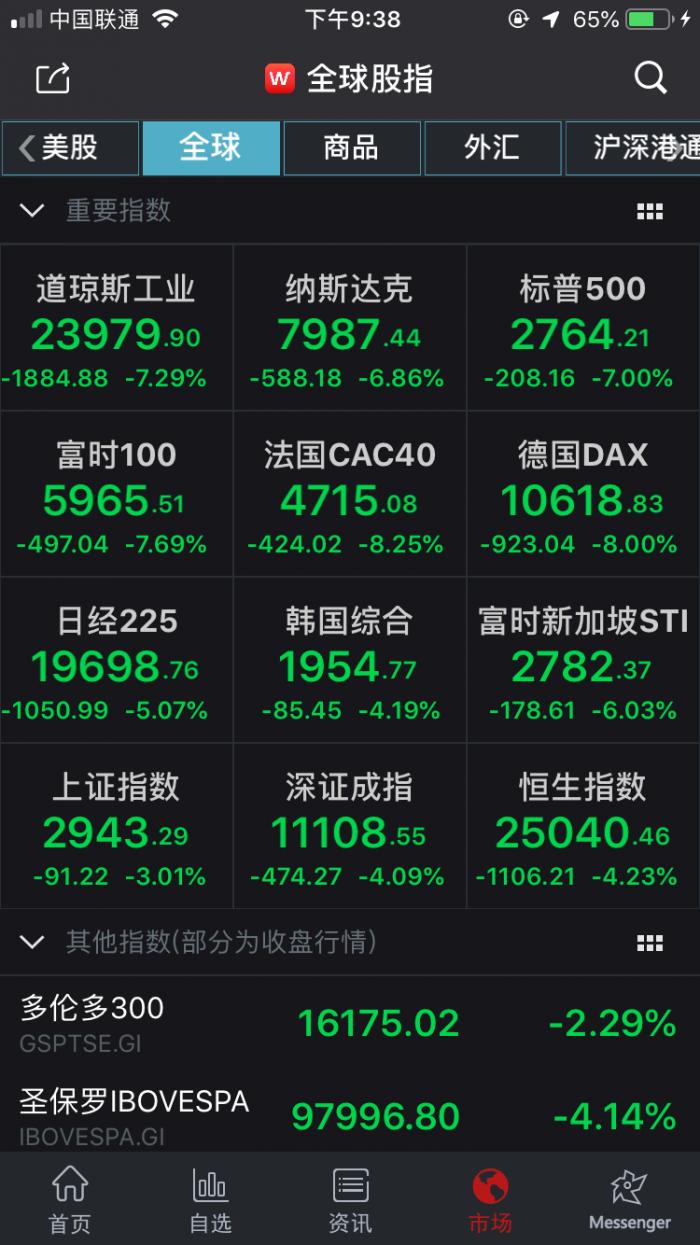Share this global indices page

[x=53, y=78]
